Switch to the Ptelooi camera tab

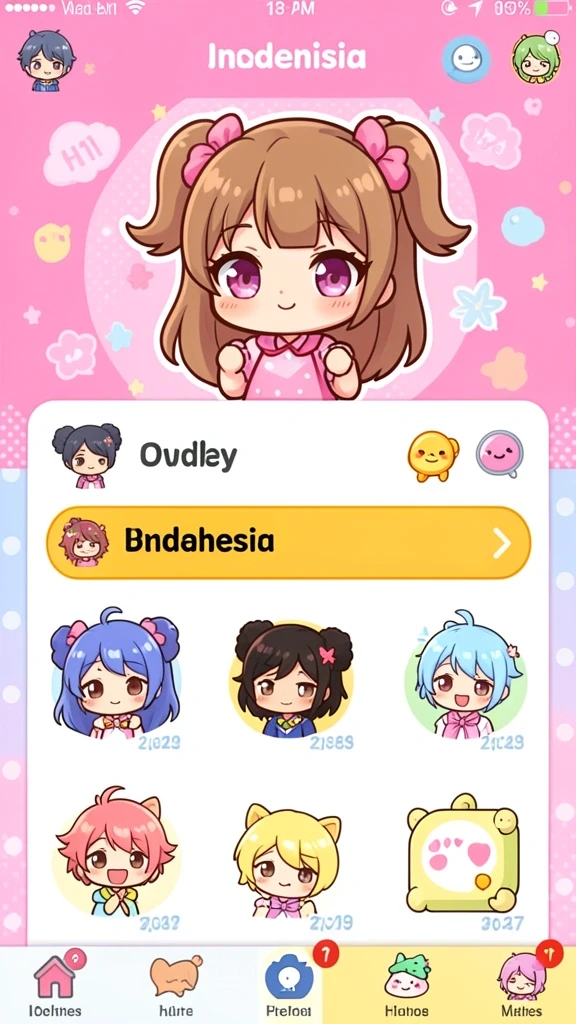click(x=289, y=985)
